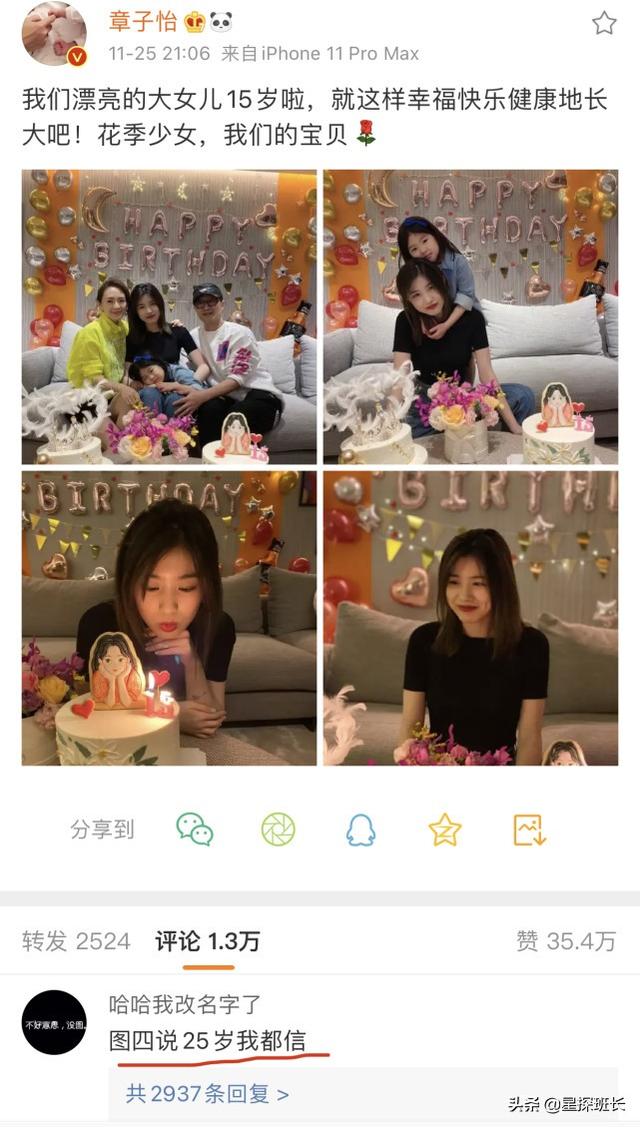Select the 评论 tab
The image size is (640, 1127).
click(x=207, y=941)
